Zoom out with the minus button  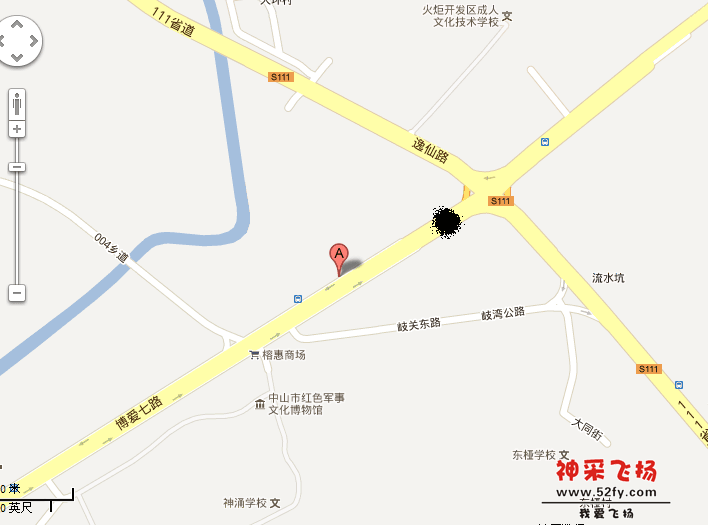click(17, 293)
